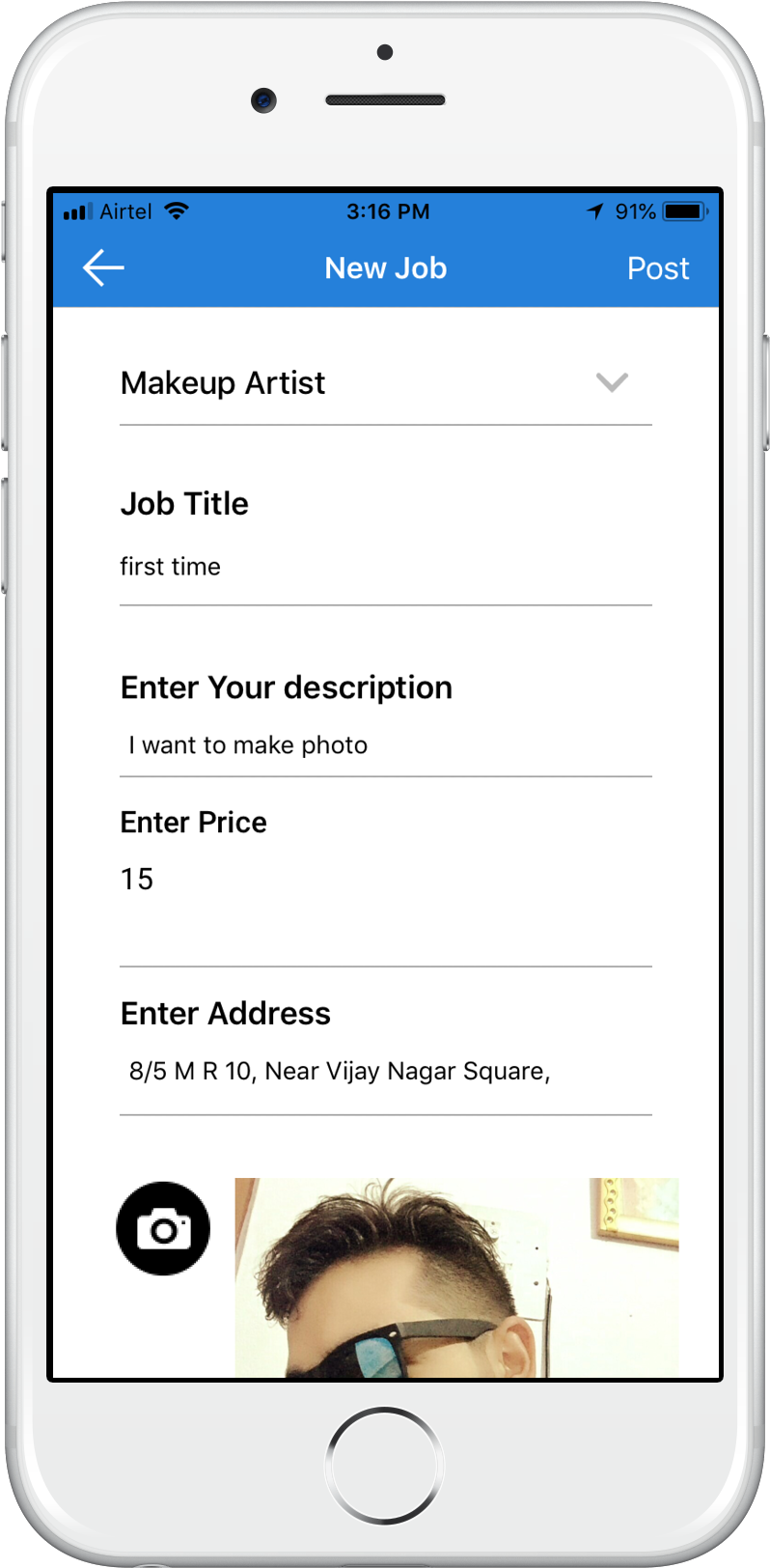Edit the address input field
770x1568 pixels.
[x=386, y=1072]
